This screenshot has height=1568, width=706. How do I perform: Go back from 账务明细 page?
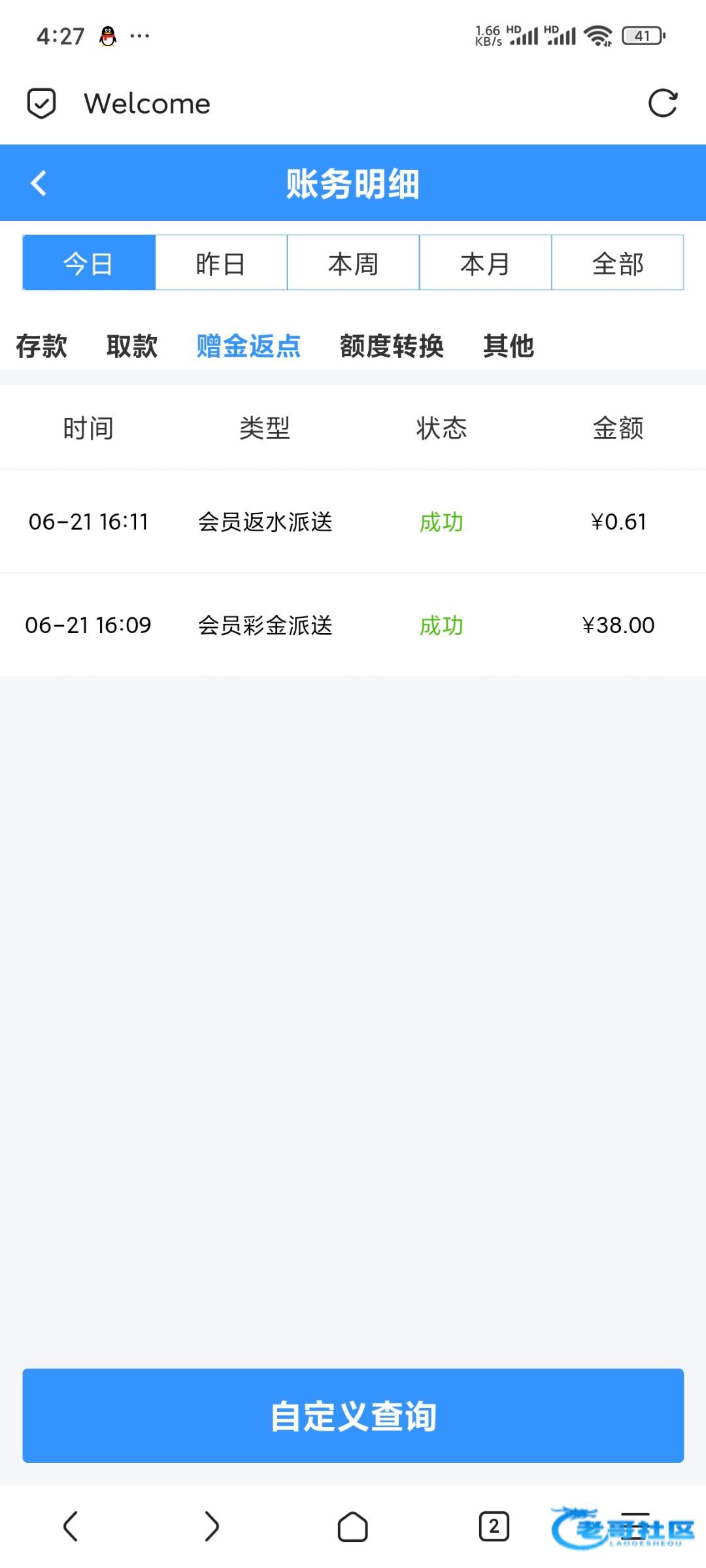tap(39, 184)
